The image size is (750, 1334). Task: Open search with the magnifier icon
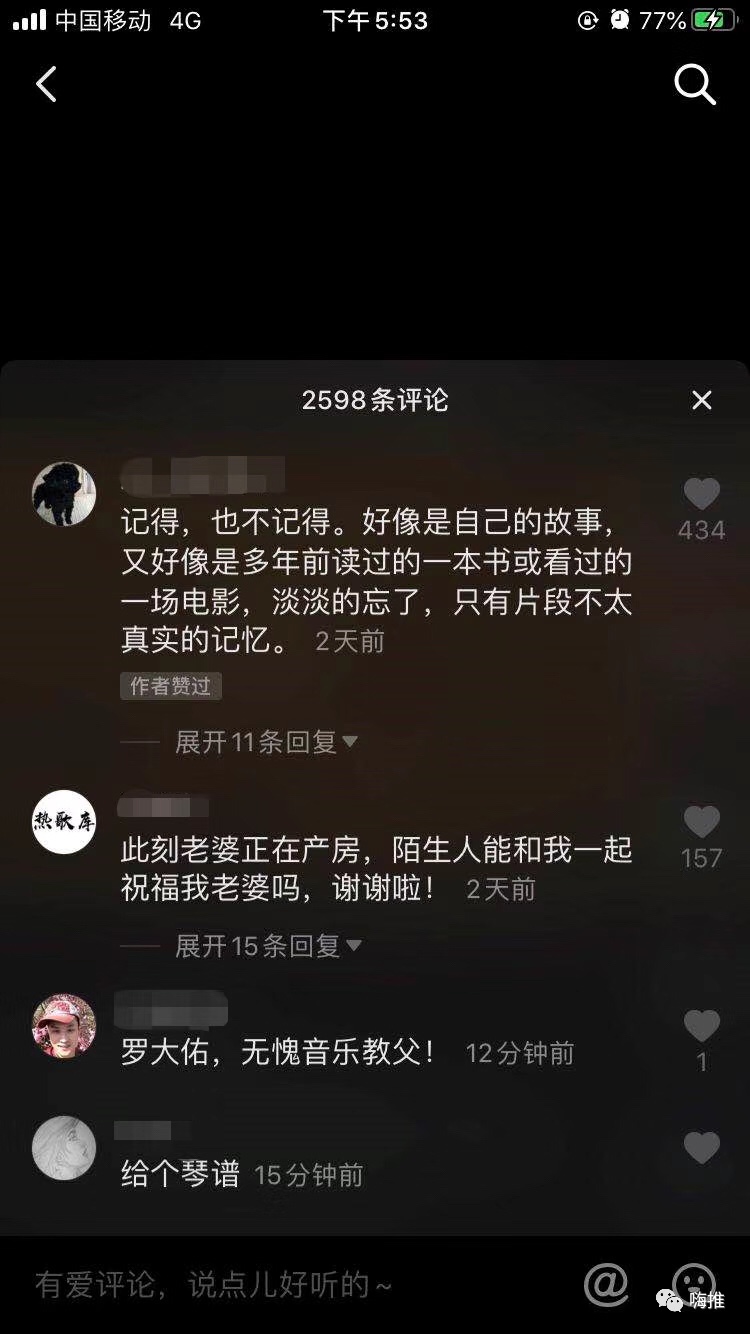point(695,85)
